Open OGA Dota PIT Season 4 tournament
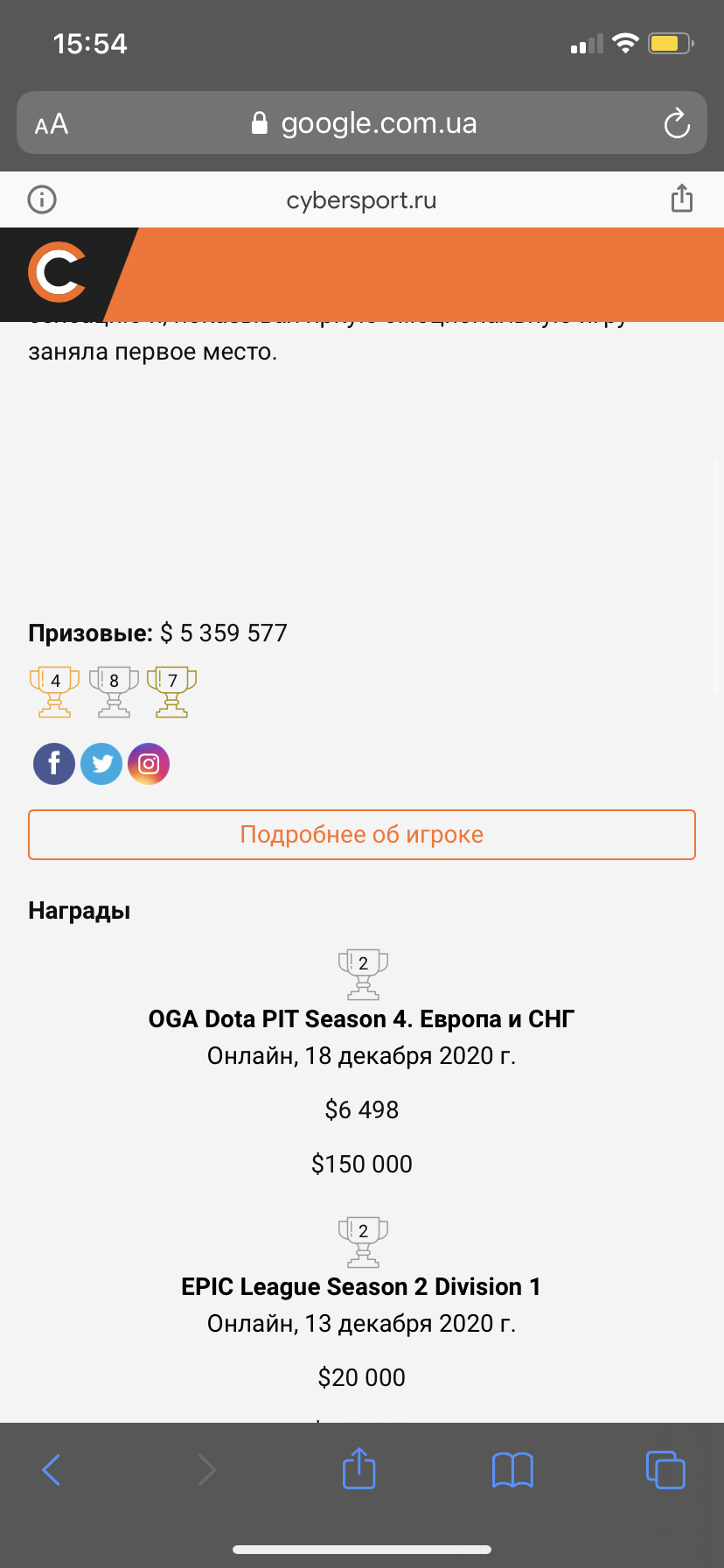The image size is (724, 1568). pos(362,1019)
